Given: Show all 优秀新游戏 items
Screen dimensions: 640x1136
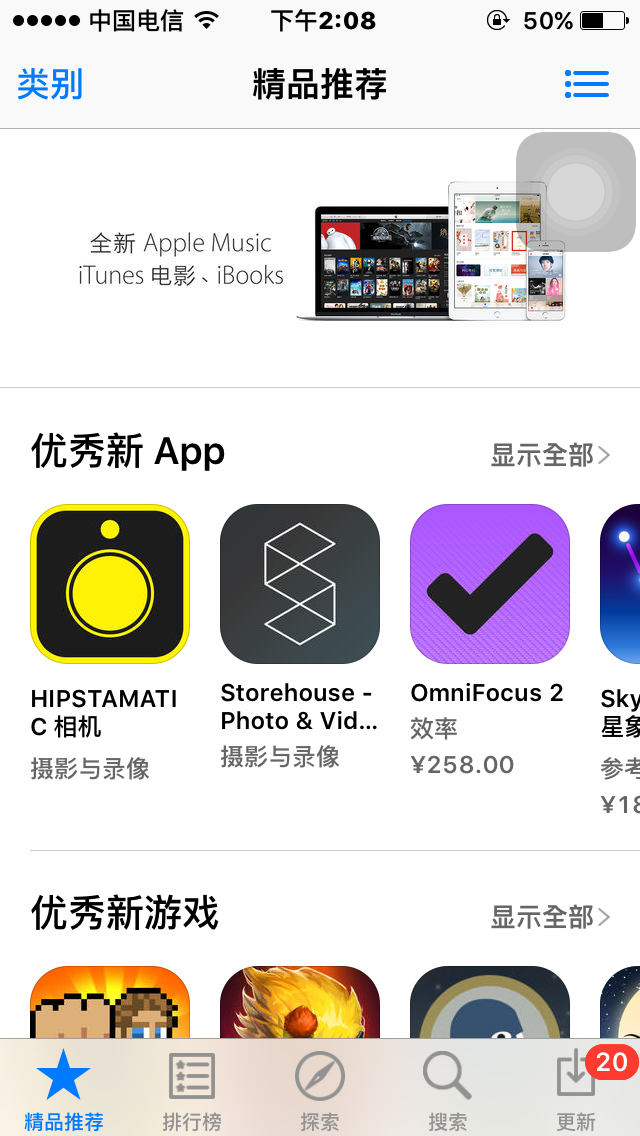Looking at the screenshot, I should [x=549, y=917].
